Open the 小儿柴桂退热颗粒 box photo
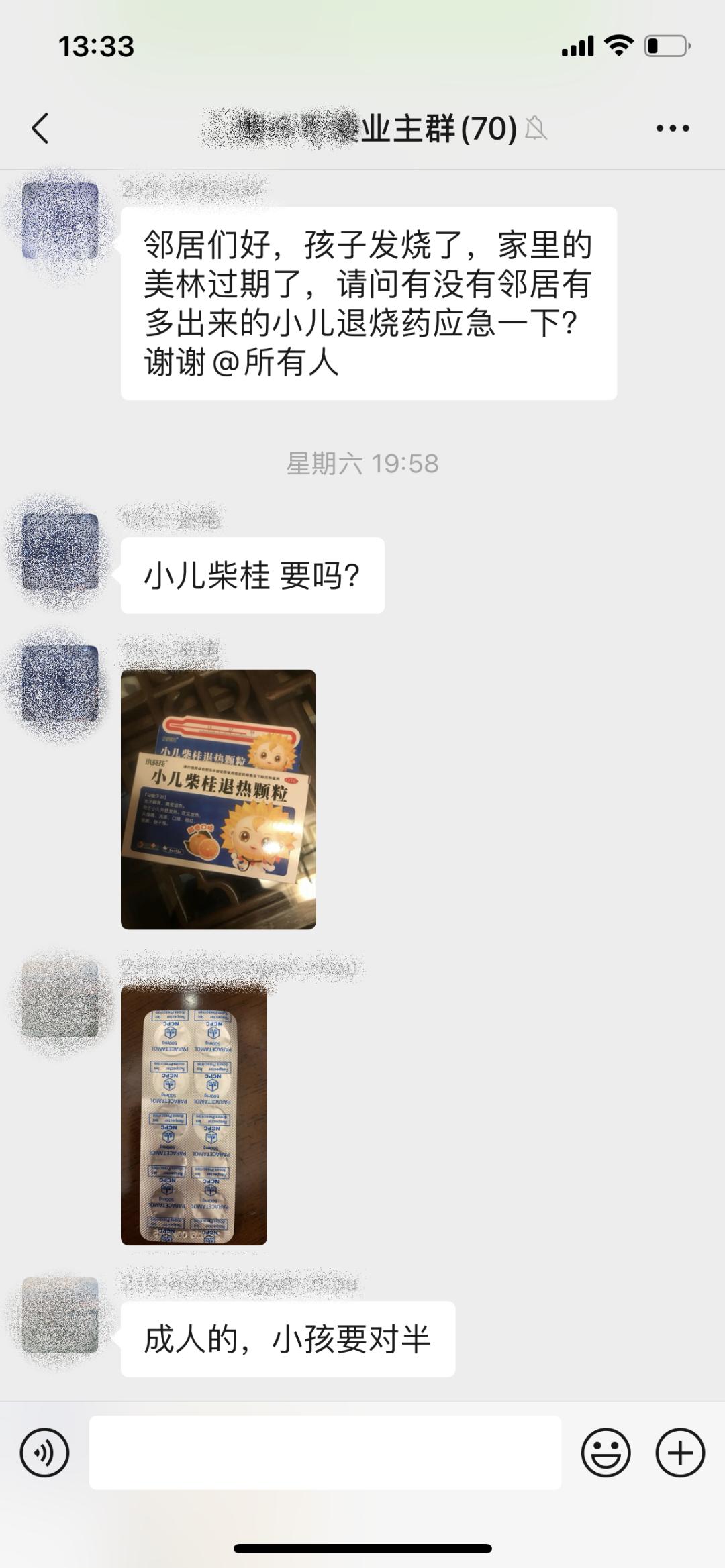The image size is (725, 1568). tap(217, 798)
